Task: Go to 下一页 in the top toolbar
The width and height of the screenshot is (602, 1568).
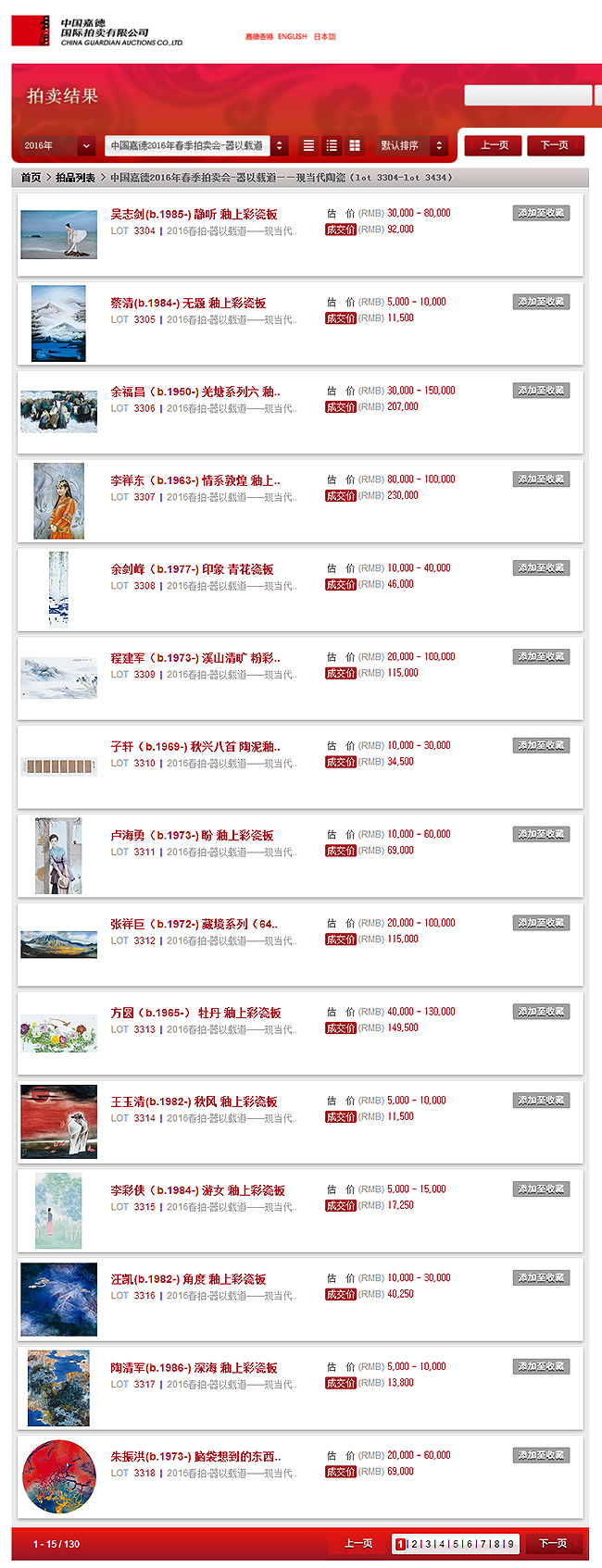Action: 555,145
